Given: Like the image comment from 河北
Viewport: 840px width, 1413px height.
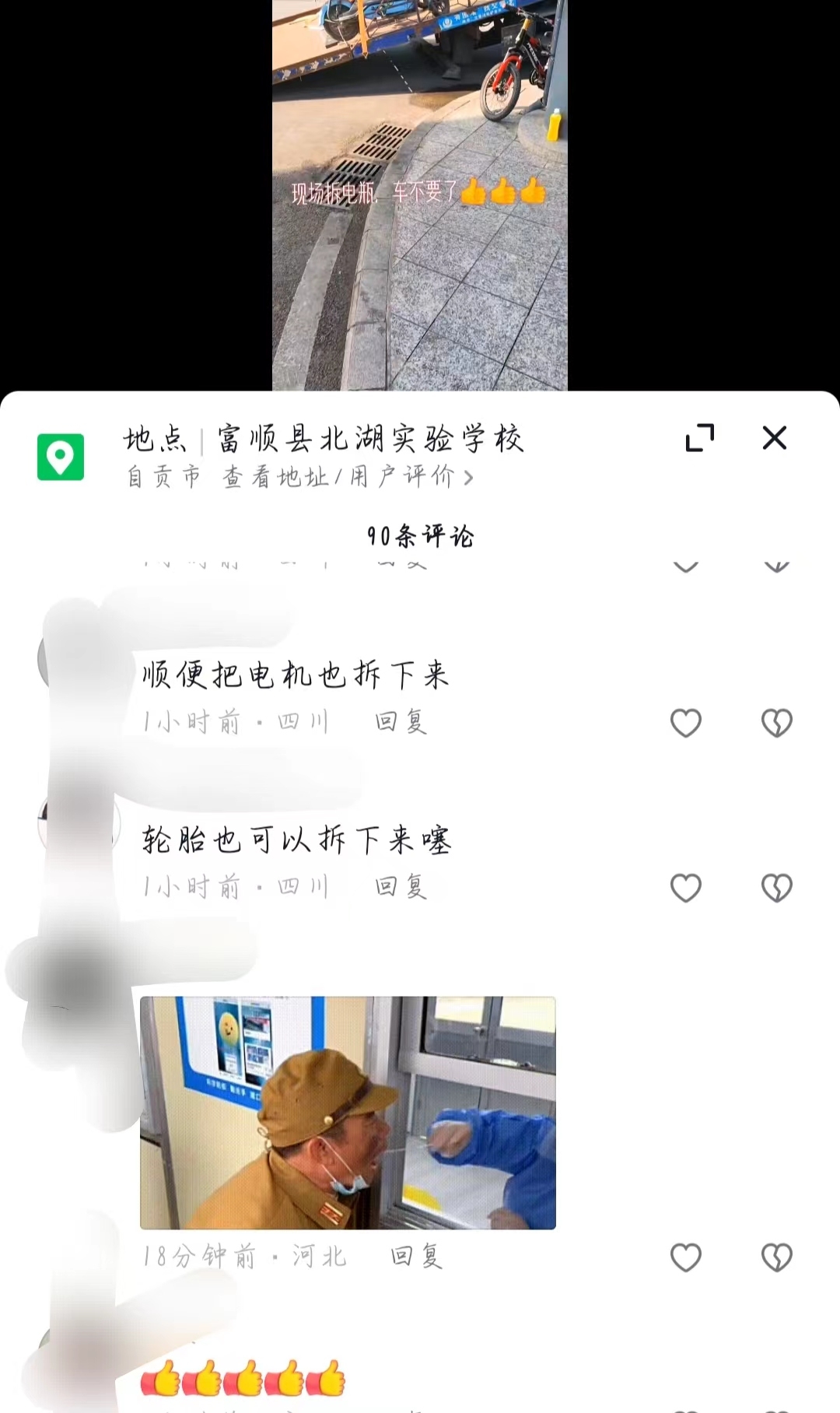Looking at the screenshot, I should [x=685, y=1257].
